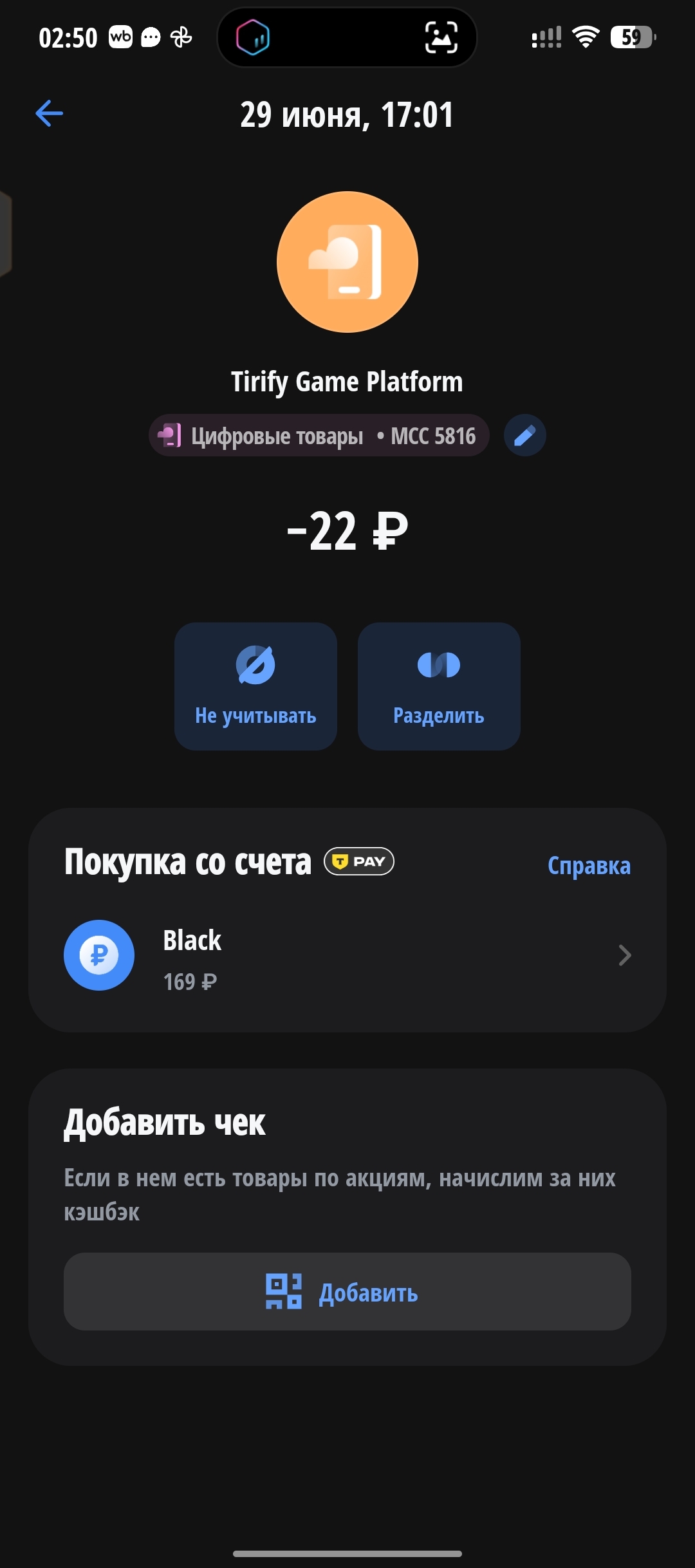Add a receipt with the Добавить button
Screen dimensions: 695x1568
[347, 1292]
